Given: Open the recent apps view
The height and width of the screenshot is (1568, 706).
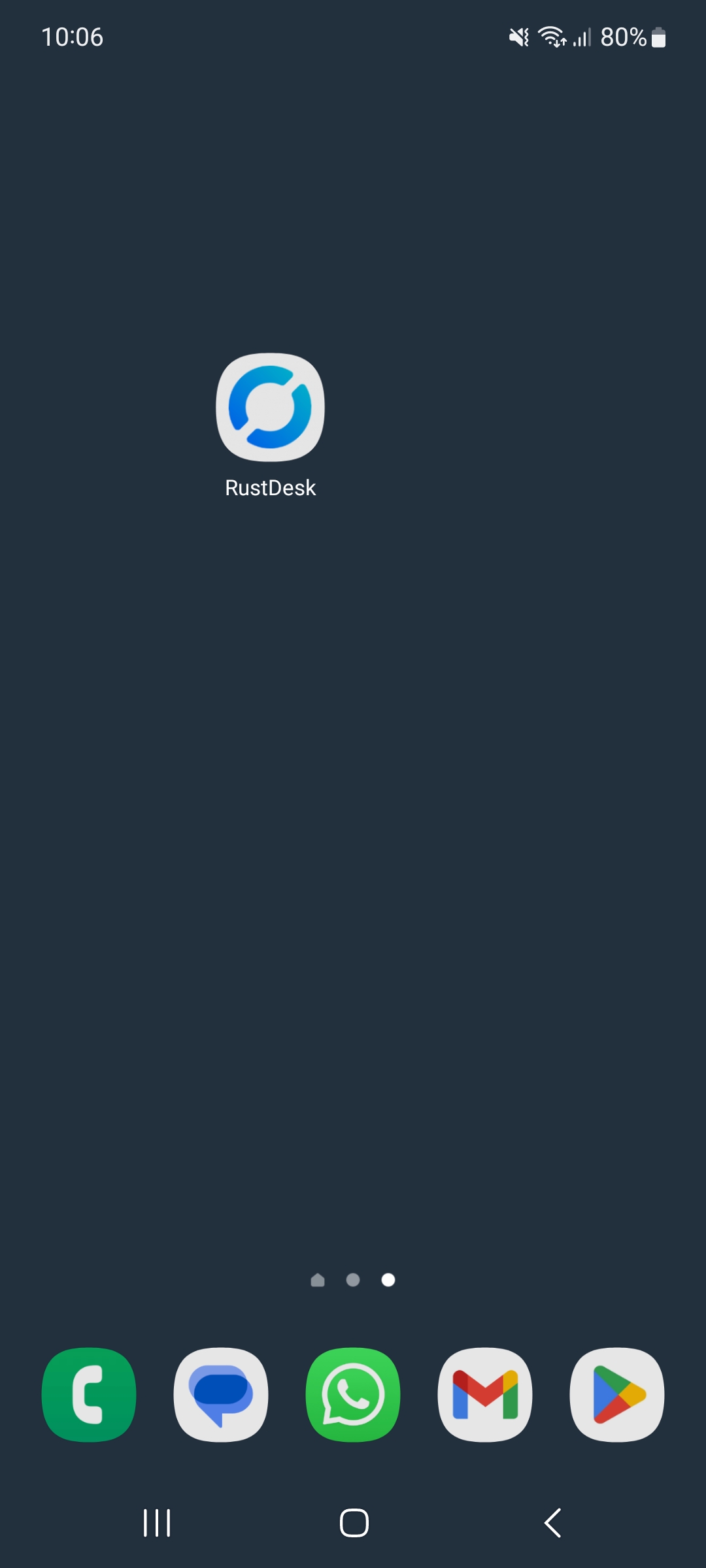Looking at the screenshot, I should click(x=157, y=1523).
